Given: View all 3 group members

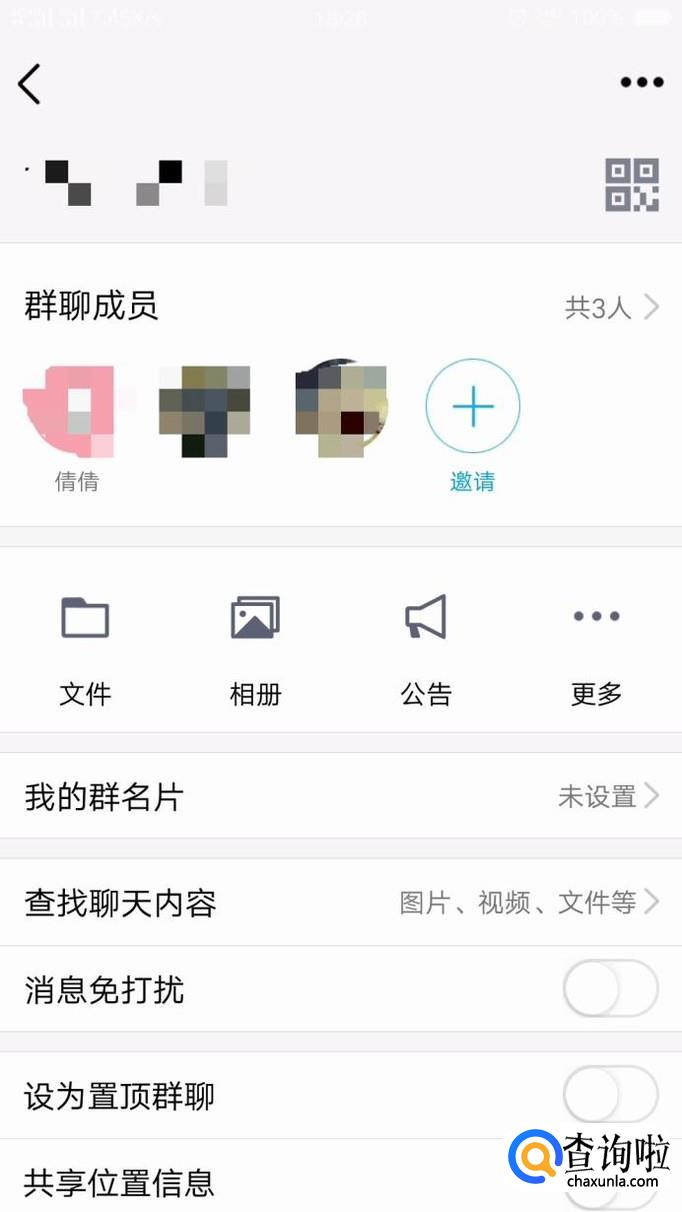Looking at the screenshot, I should (610, 307).
